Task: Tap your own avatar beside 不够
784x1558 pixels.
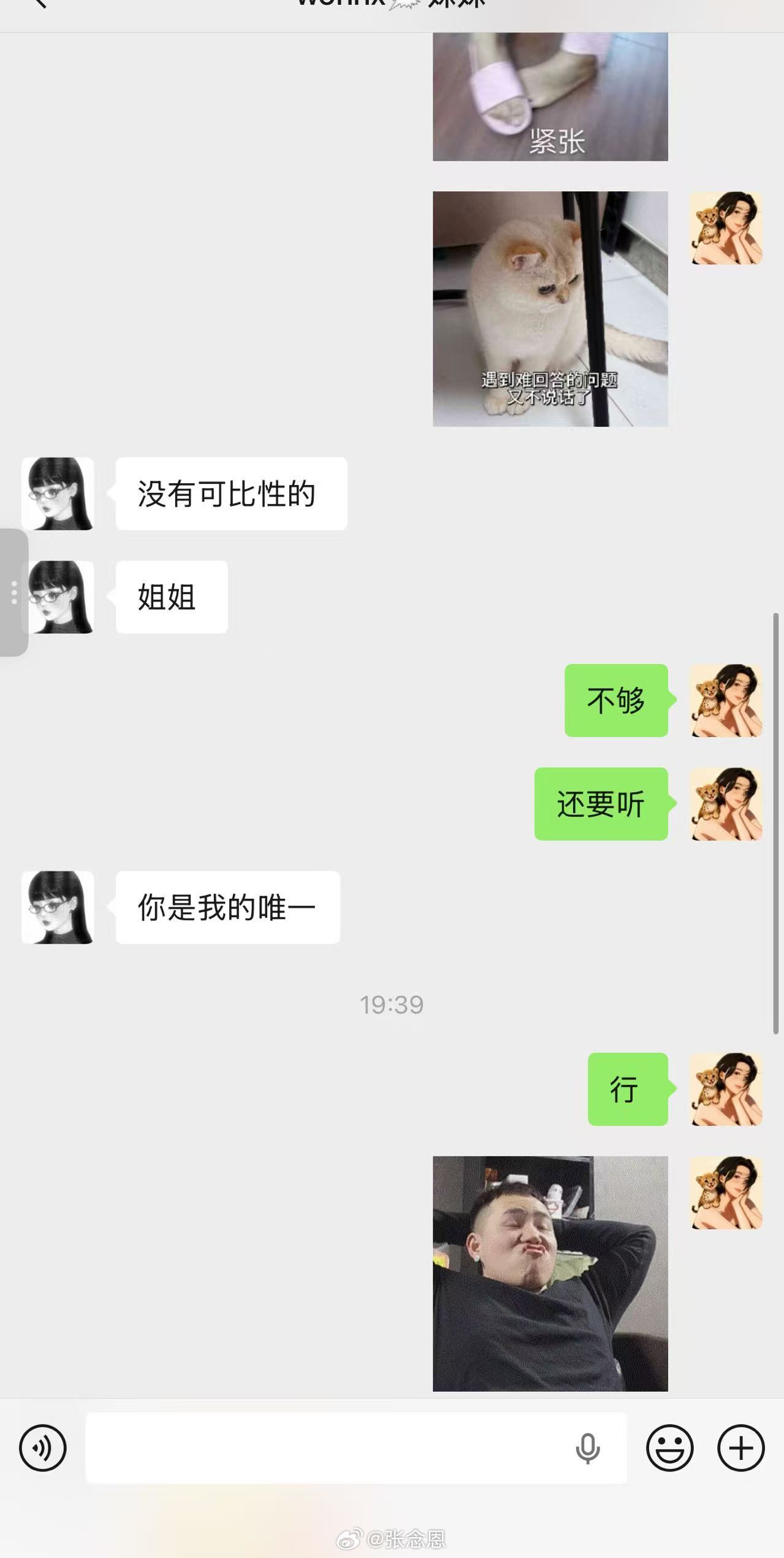Action: click(x=726, y=700)
